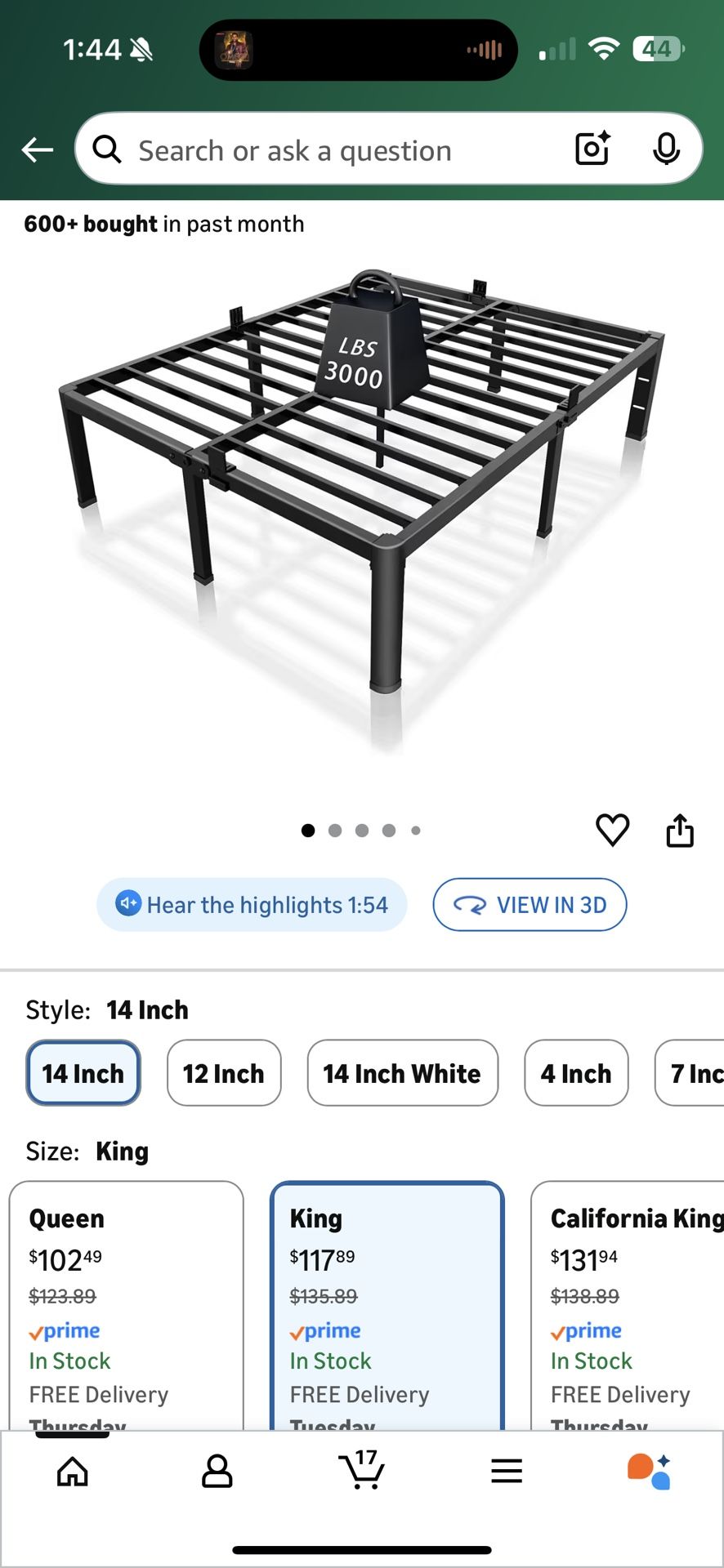Switch to the 14 Inch White style
This screenshot has width=724, height=1568.
pyautogui.click(x=402, y=1073)
